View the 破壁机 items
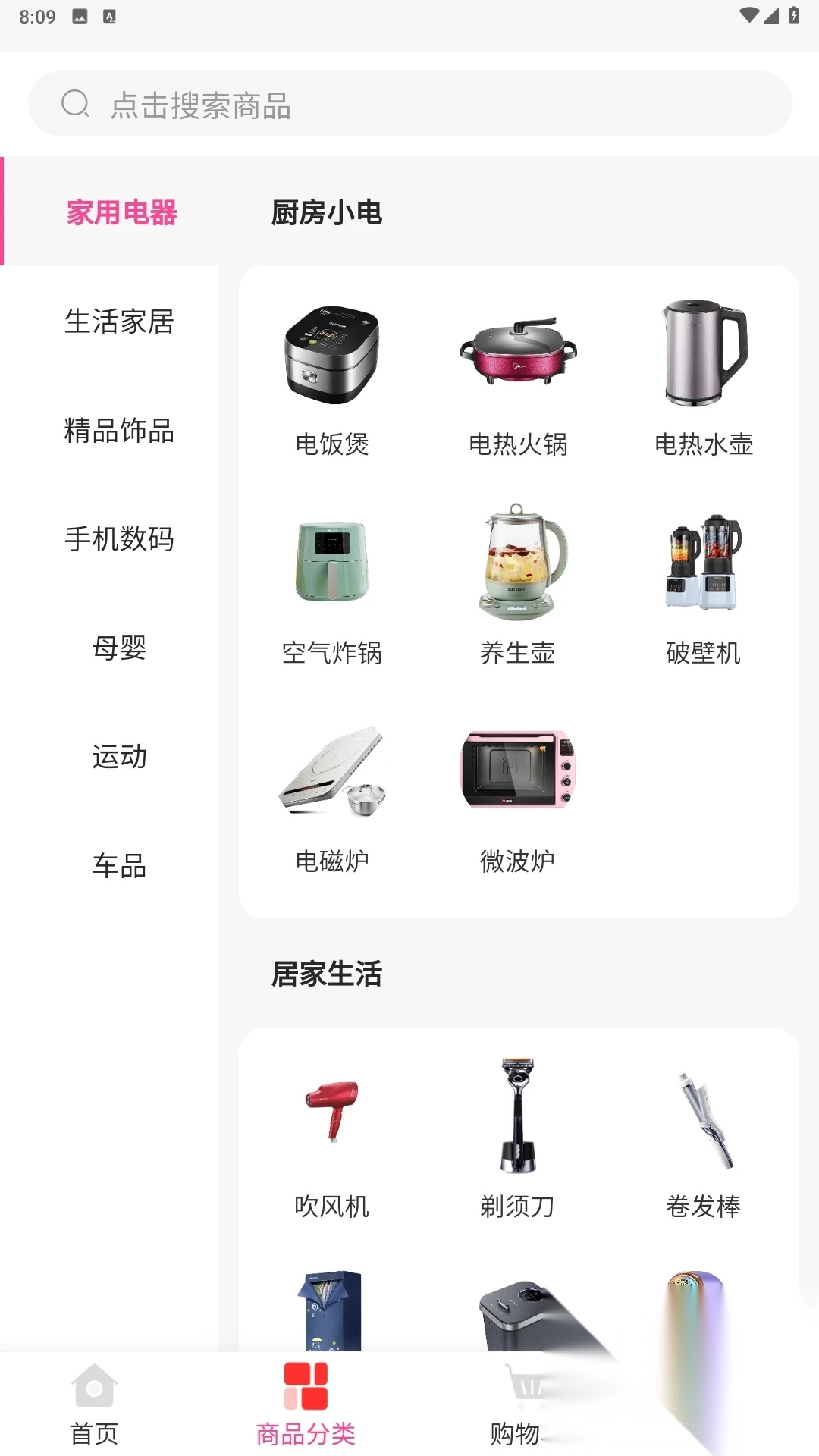The image size is (819, 1456). click(x=704, y=588)
